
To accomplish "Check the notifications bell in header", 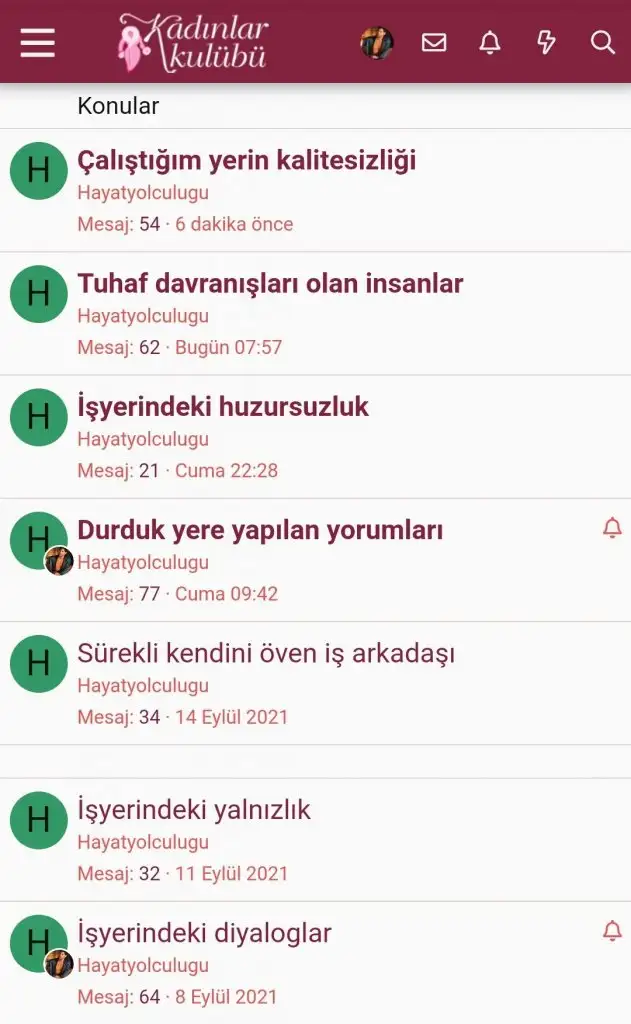I will point(490,43).
